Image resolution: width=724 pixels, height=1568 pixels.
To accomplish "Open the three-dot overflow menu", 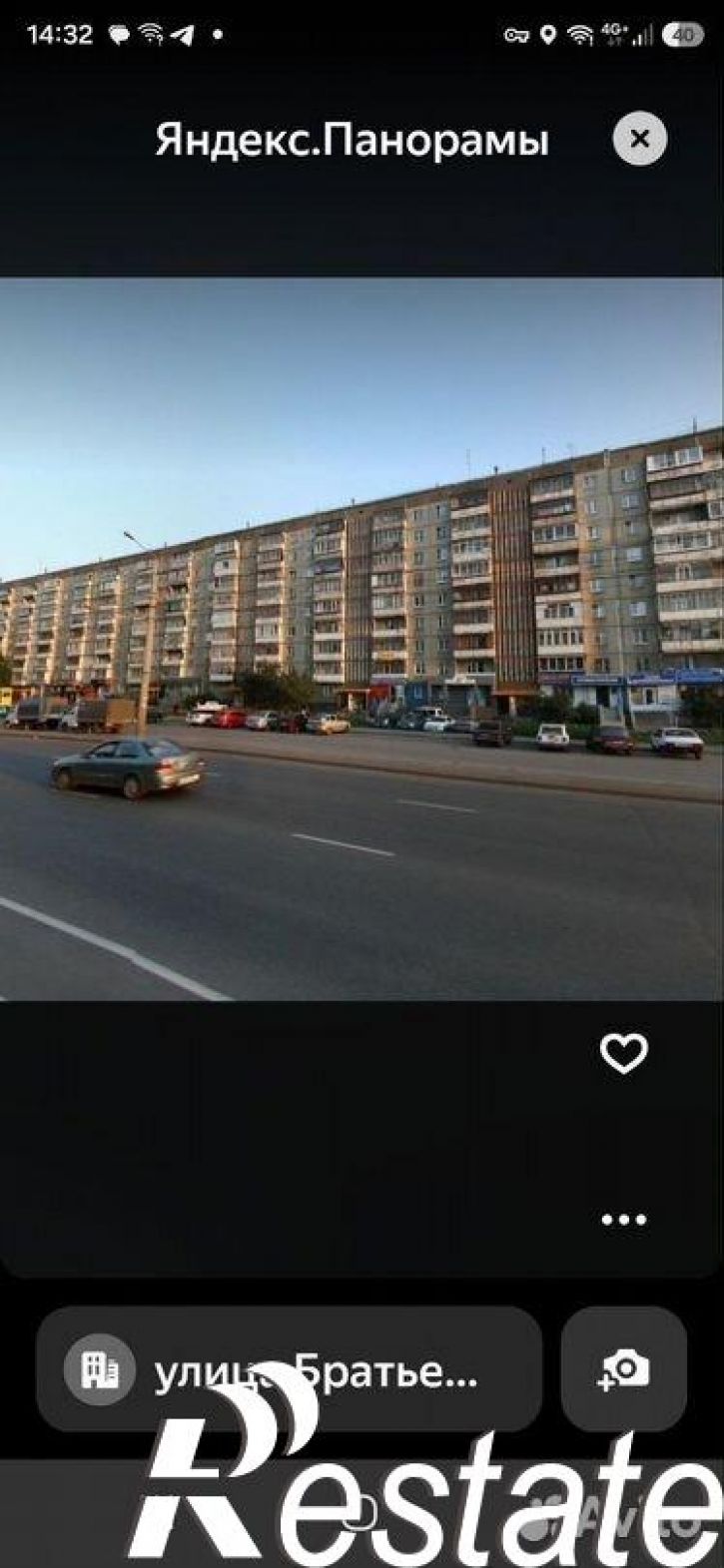I will click(624, 1219).
